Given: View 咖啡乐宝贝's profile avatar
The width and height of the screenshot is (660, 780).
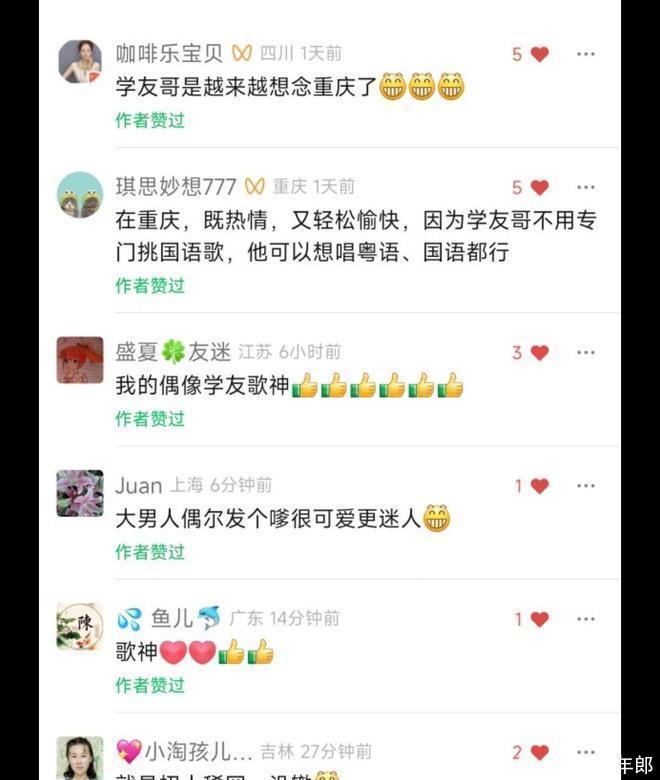Looking at the screenshot, I should coord(80,62).
